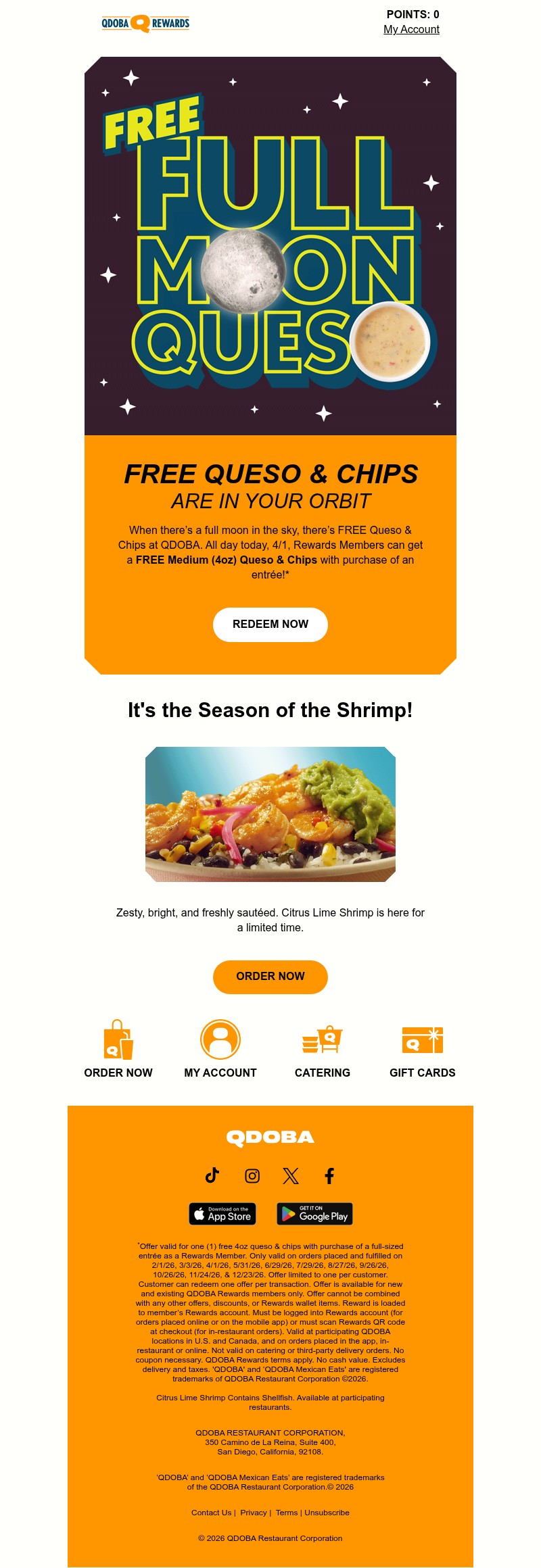The height and width of the screenshot is (1568, 541).
Task: Open the My Account link
Action: 411,29
